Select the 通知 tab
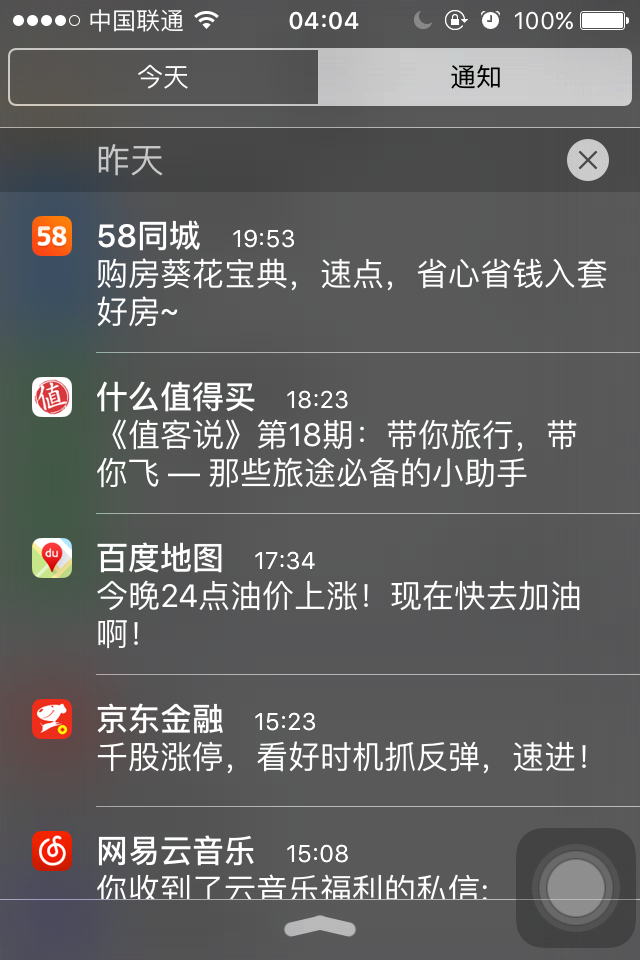 (x=475, y=77)
